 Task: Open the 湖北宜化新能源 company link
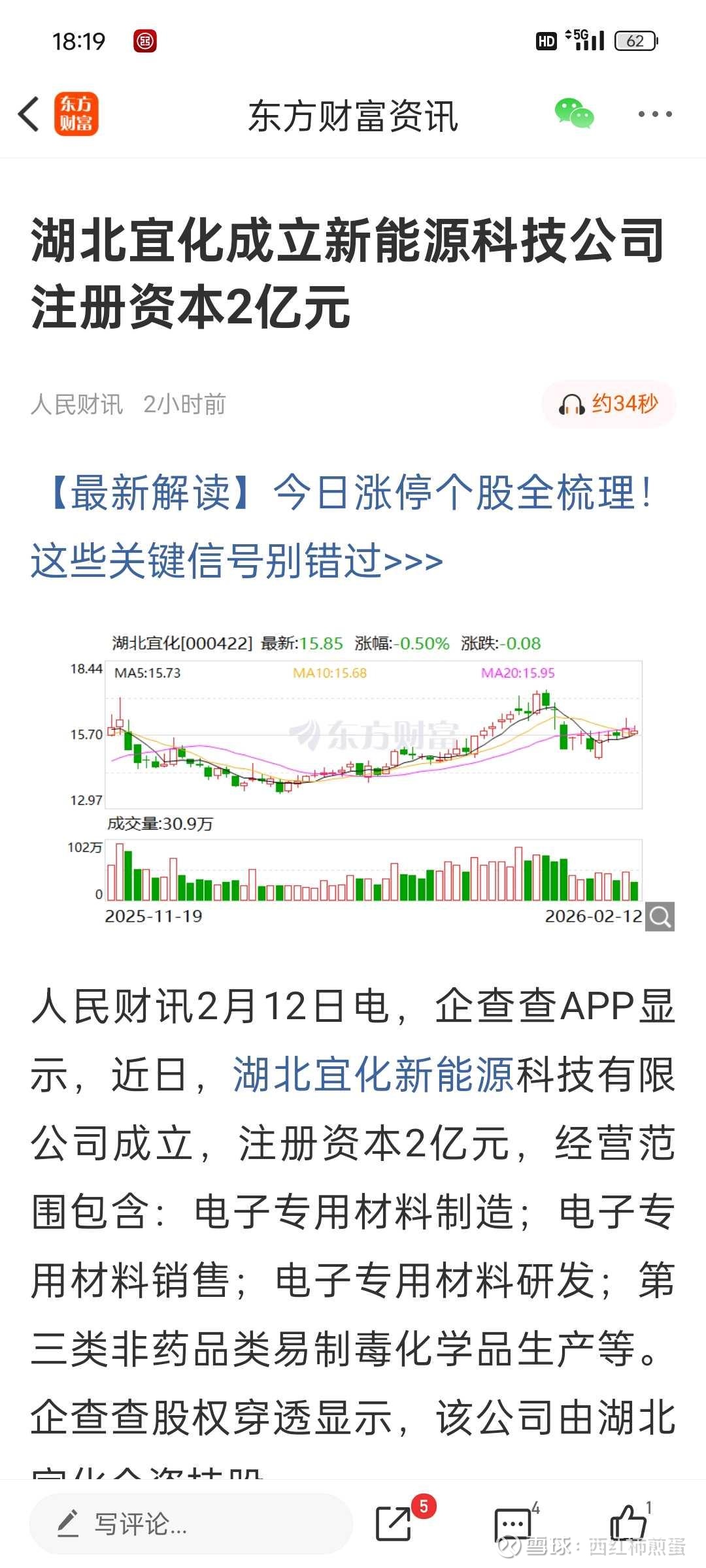374,1075
